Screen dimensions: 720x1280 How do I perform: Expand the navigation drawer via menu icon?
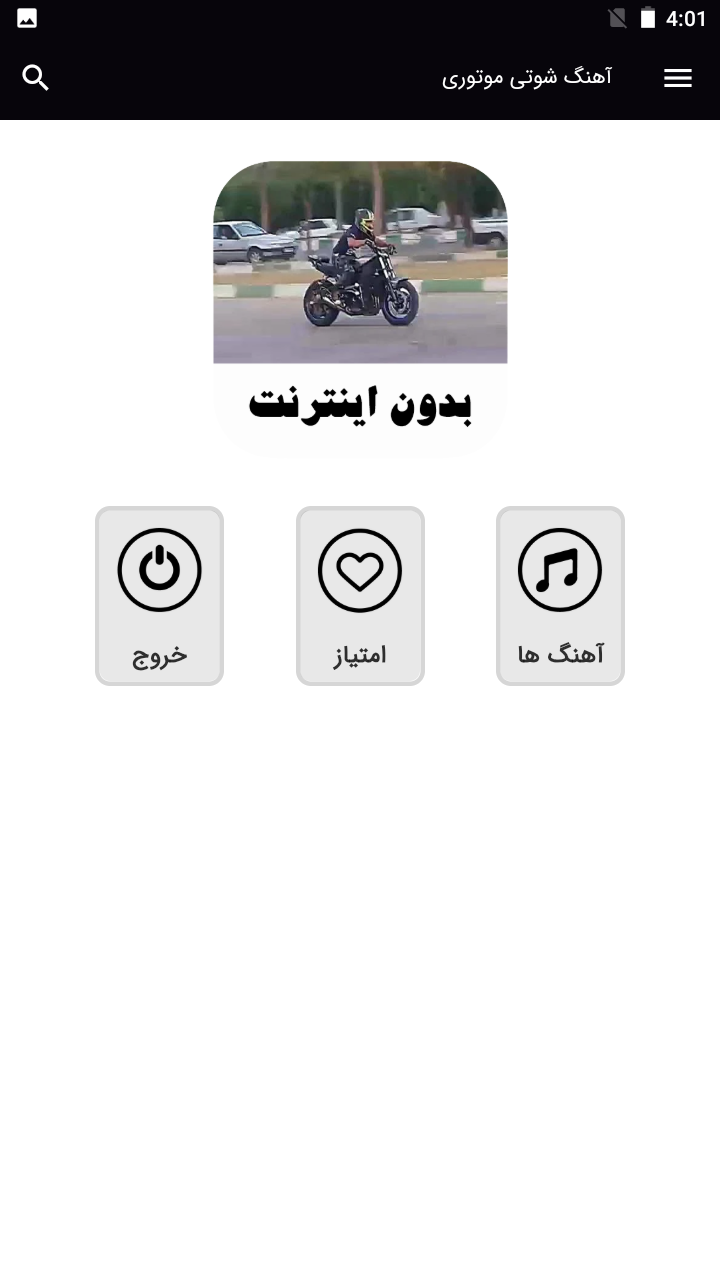click(678, 78)
